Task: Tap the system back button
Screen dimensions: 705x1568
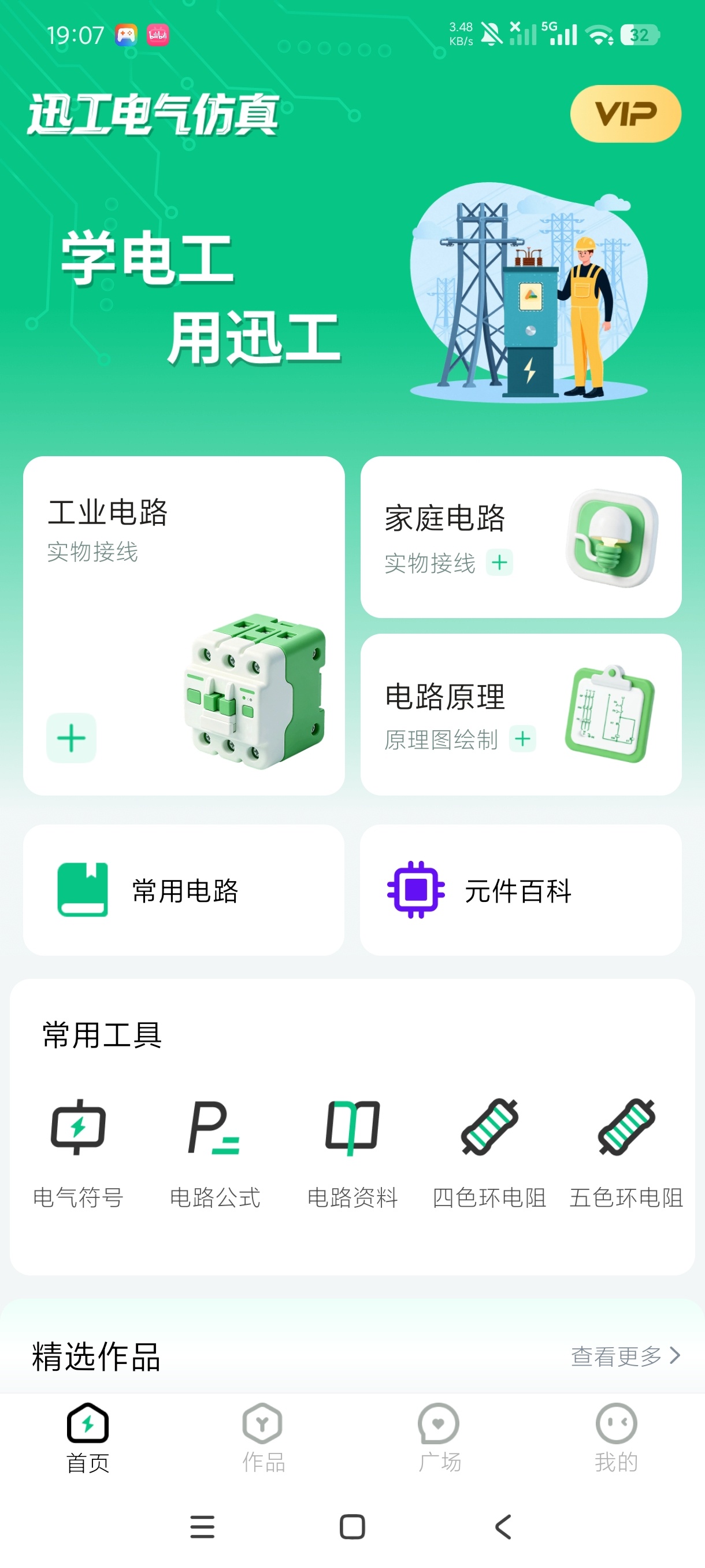Action: coord(504,1526)
